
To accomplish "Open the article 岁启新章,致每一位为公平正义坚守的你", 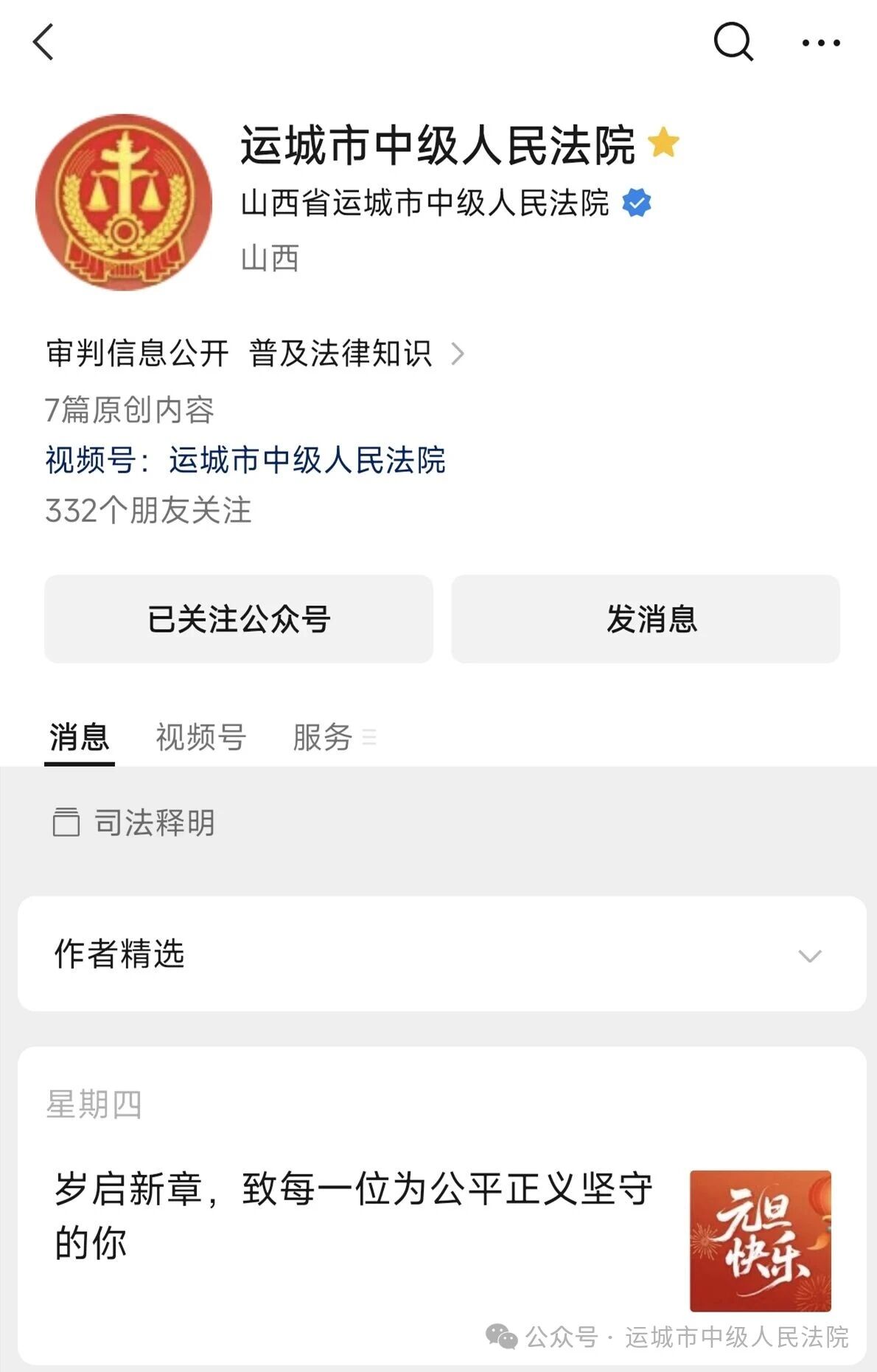I will (x=354, y=1215).
